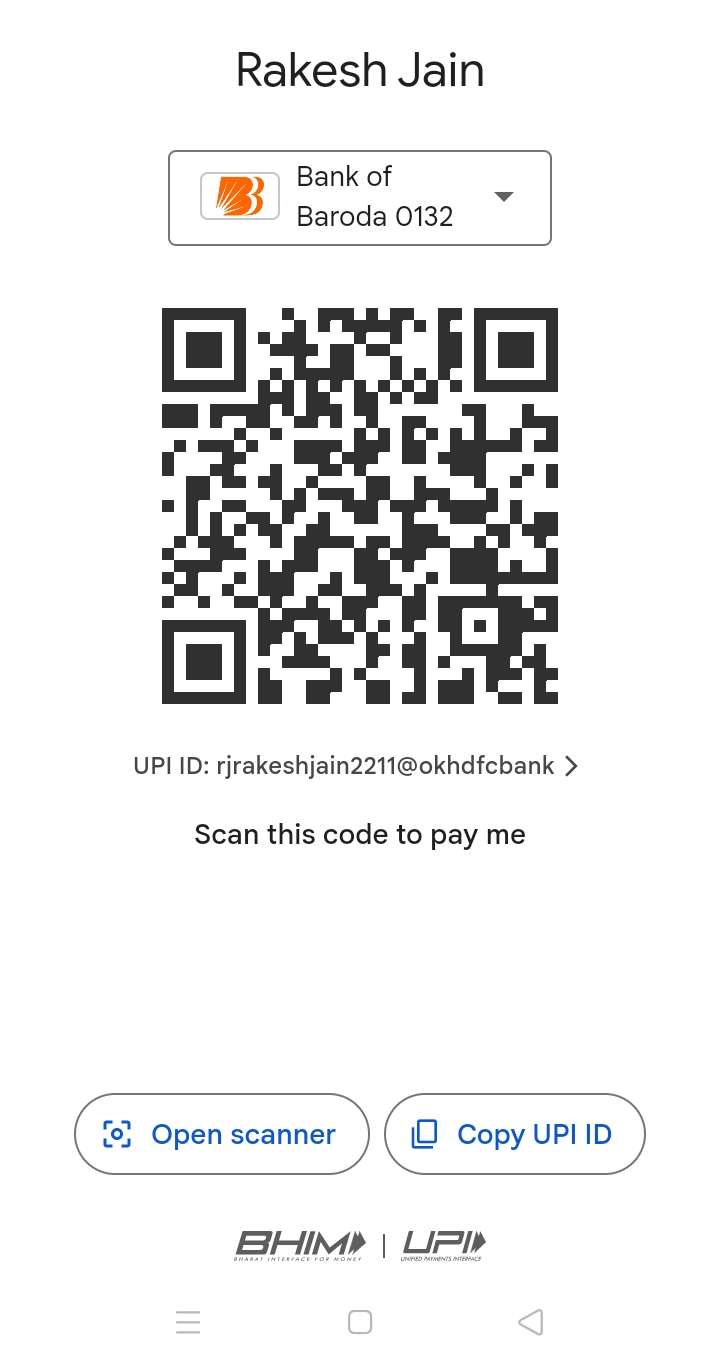Tap the Open scanner button
Image resolution: width=719 pixels, height=1366 pixels.
tap(222, 1134)
